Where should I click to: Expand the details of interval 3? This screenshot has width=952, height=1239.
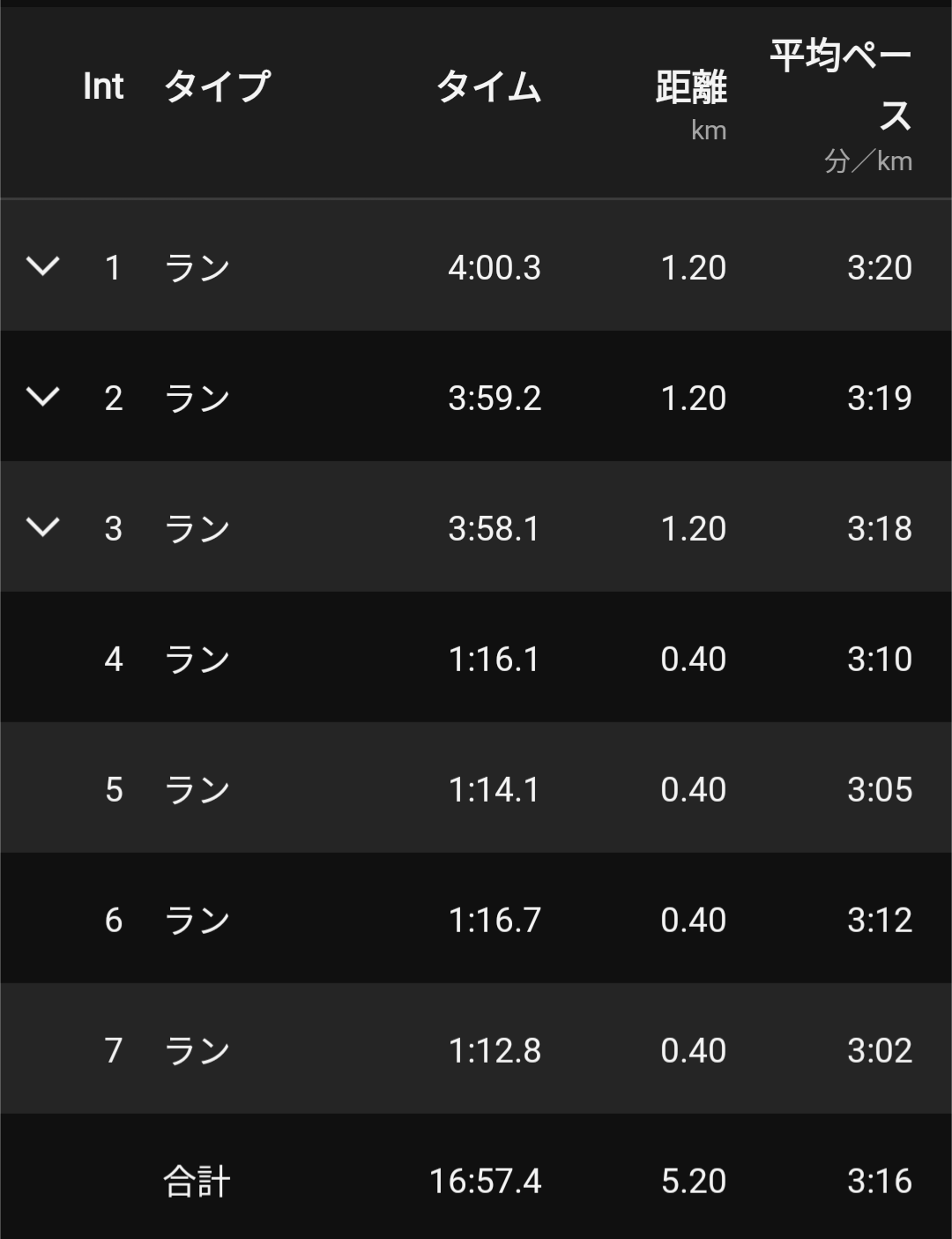(42, 526)
